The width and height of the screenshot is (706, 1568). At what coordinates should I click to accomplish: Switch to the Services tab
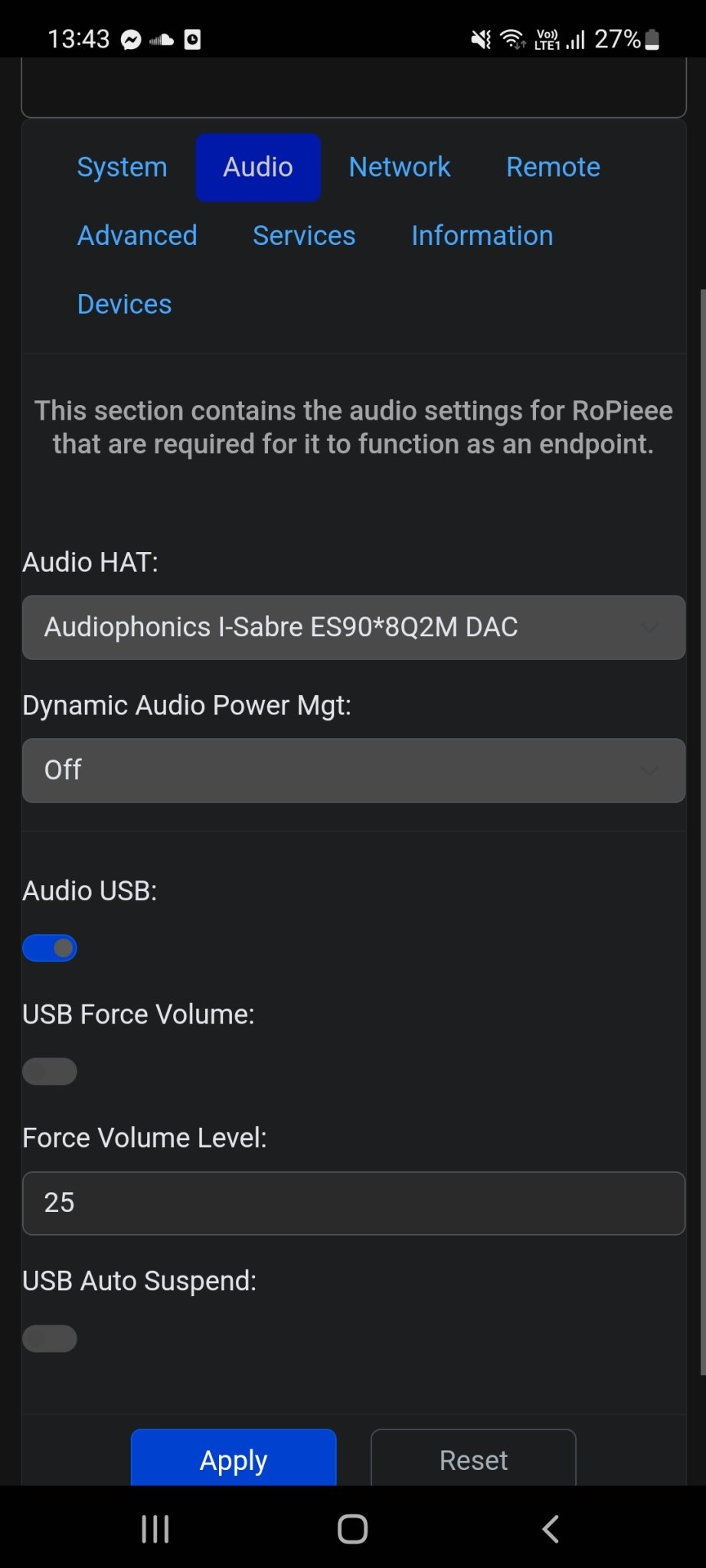[304, 235]
